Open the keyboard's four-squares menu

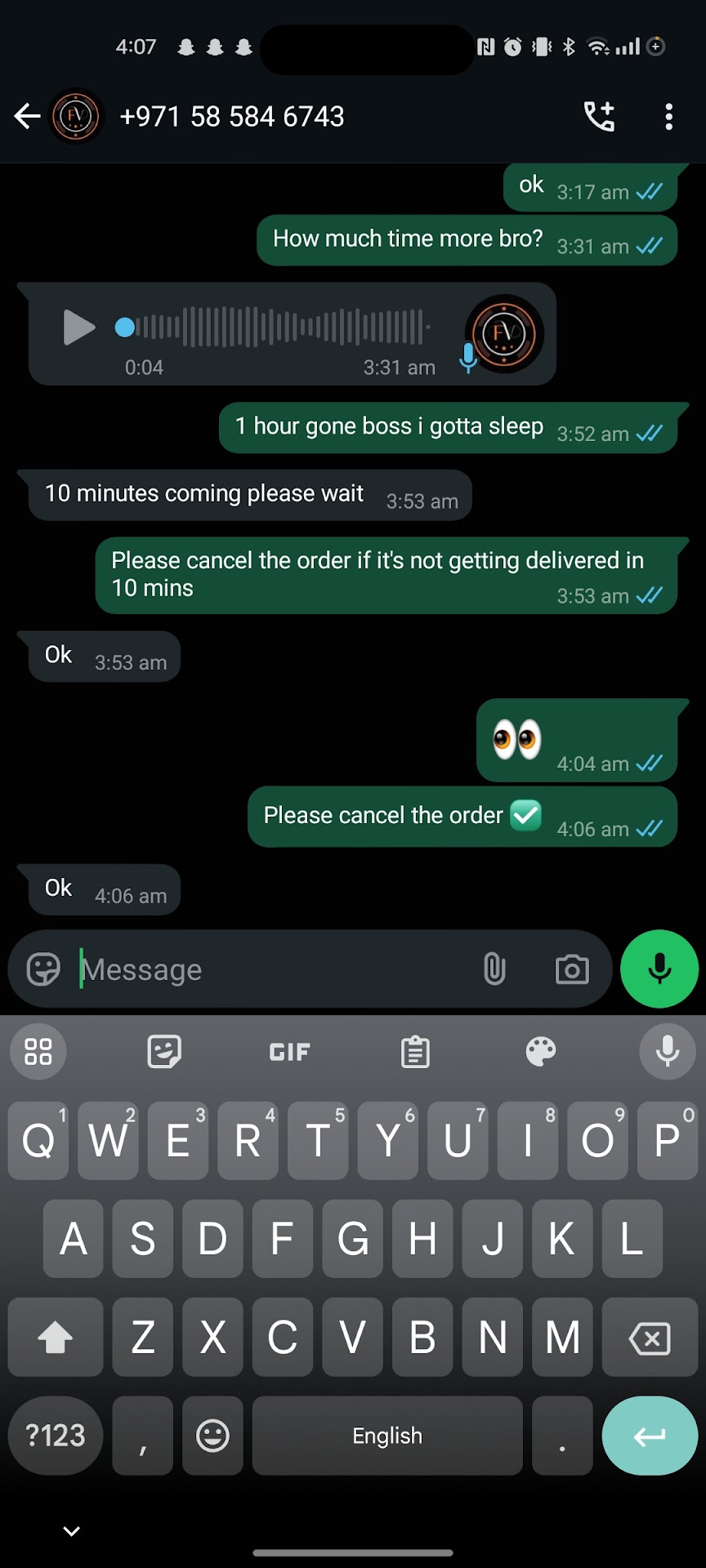(x=38, y=1052)
